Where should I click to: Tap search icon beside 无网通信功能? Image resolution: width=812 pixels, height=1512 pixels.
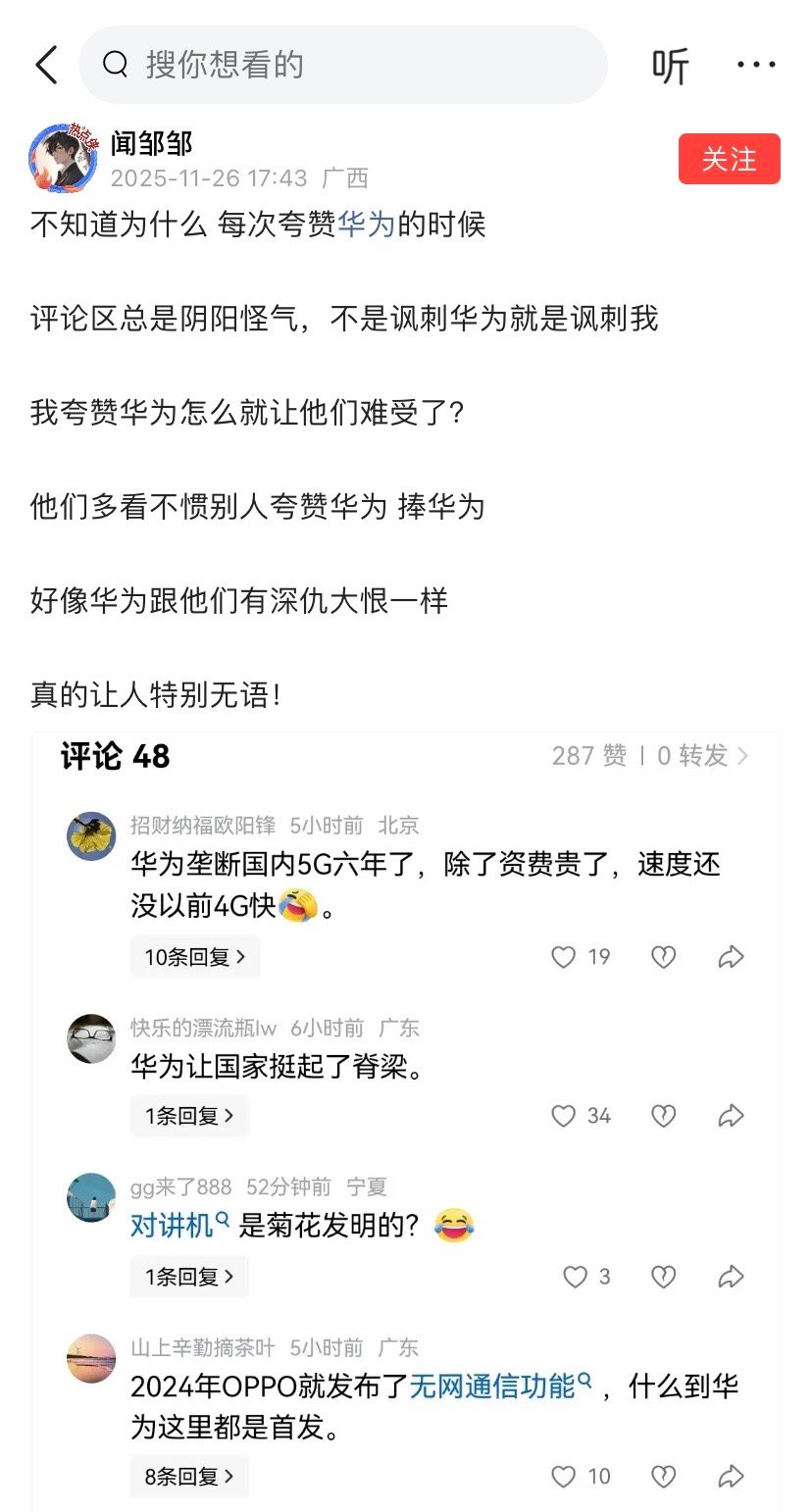tap(585, 1381)
